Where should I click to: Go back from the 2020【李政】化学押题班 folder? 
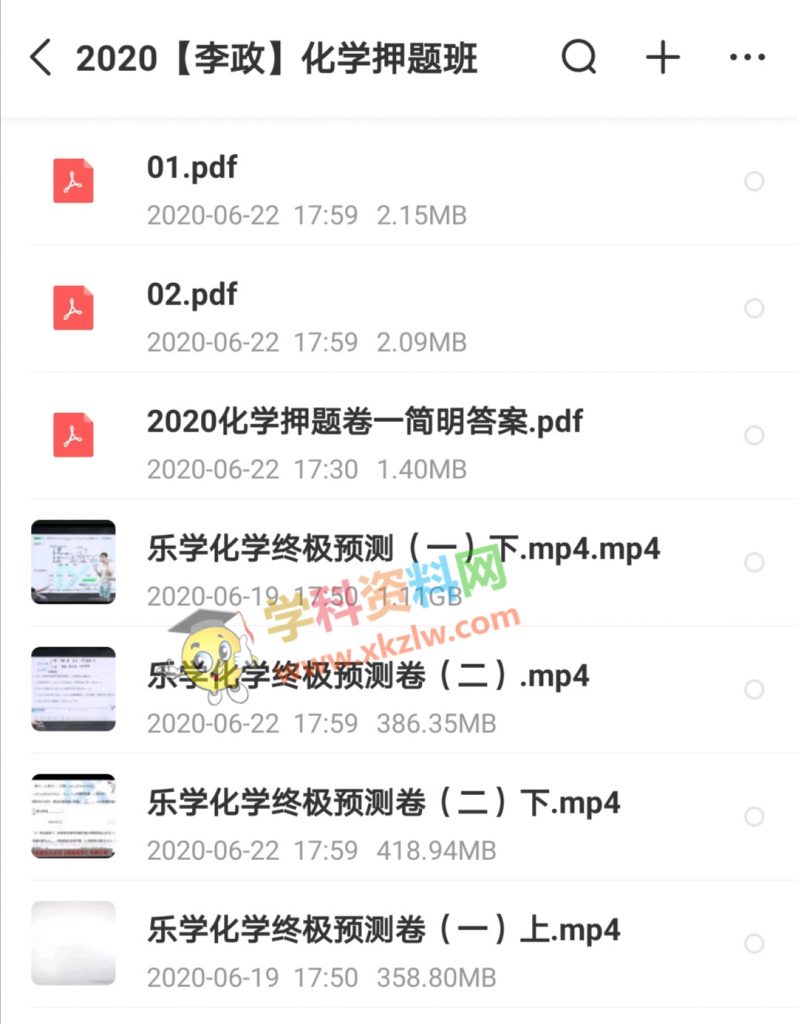tap(40, 58)
